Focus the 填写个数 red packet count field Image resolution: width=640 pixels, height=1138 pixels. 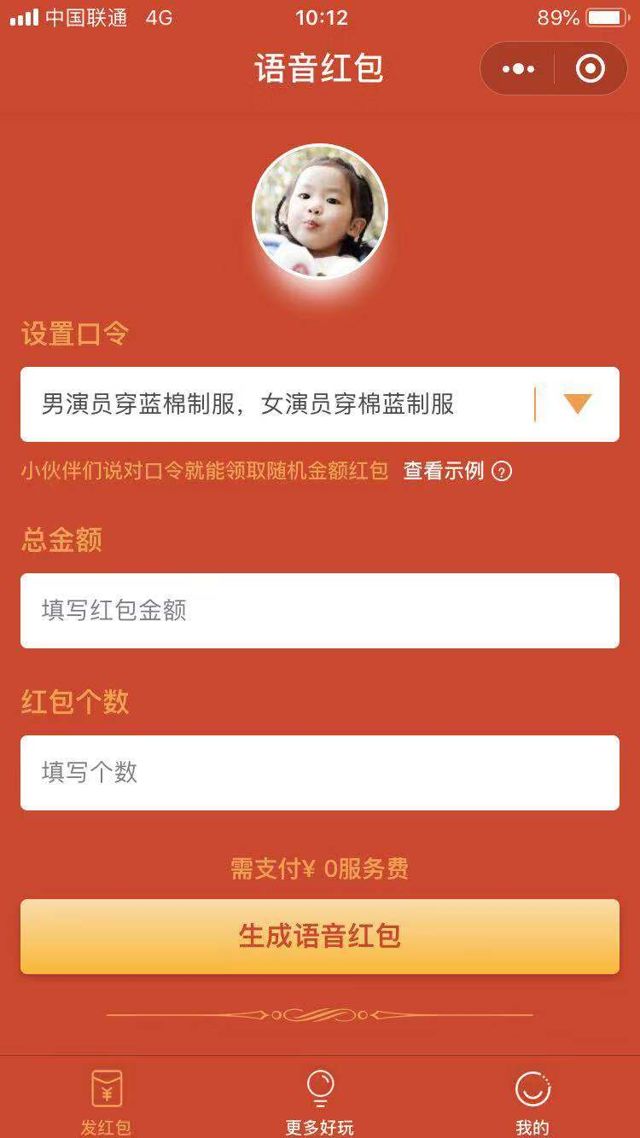pyautogui.click(x=319, y=772)
